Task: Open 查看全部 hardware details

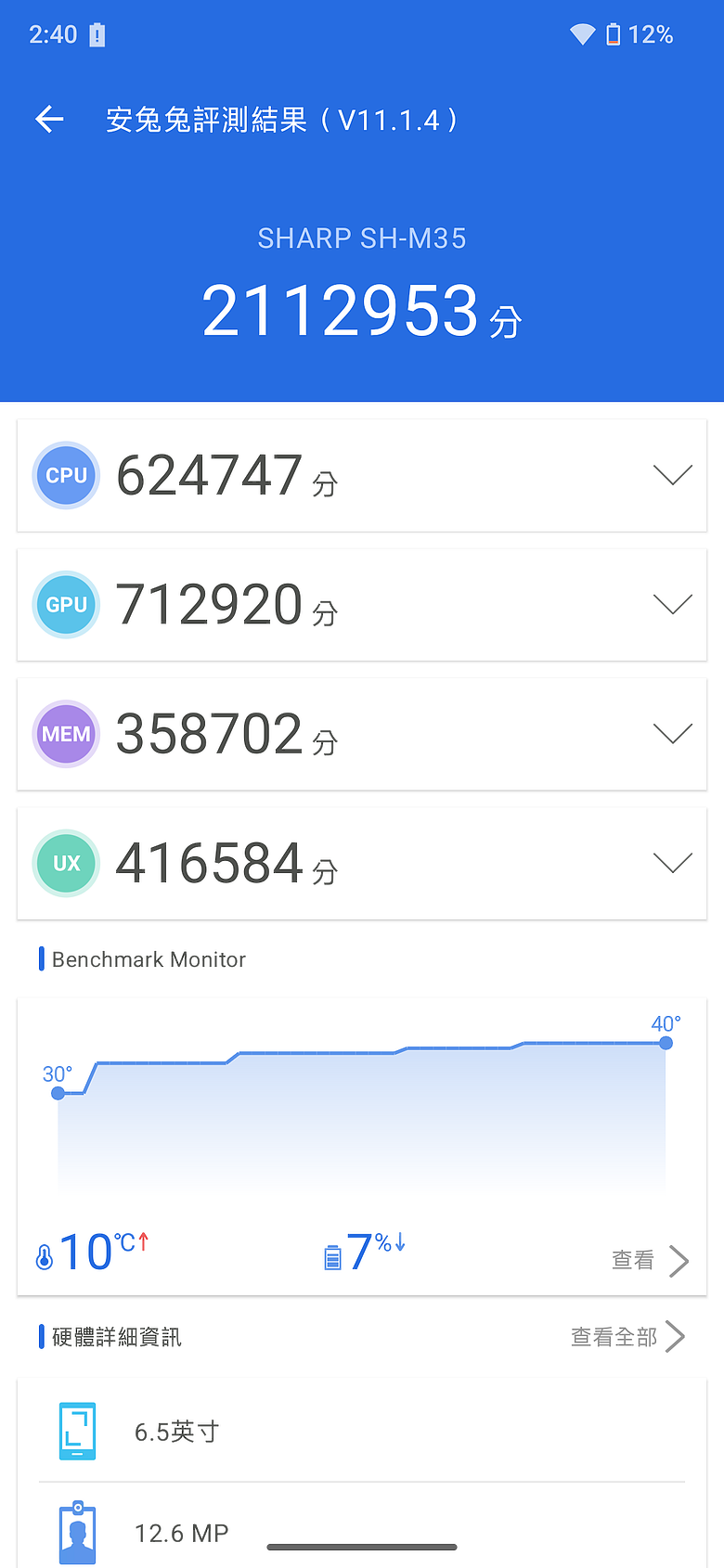Action: (627, 1337)
